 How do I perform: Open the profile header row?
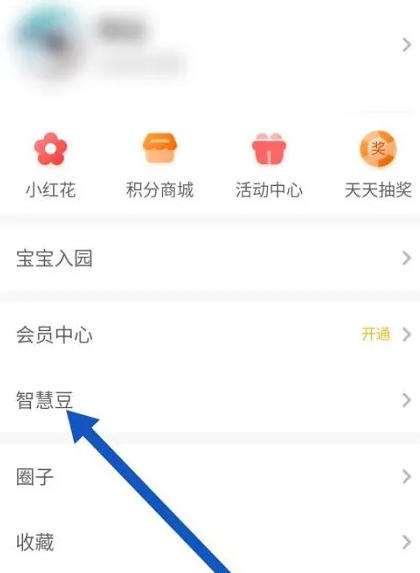[210, 46]
